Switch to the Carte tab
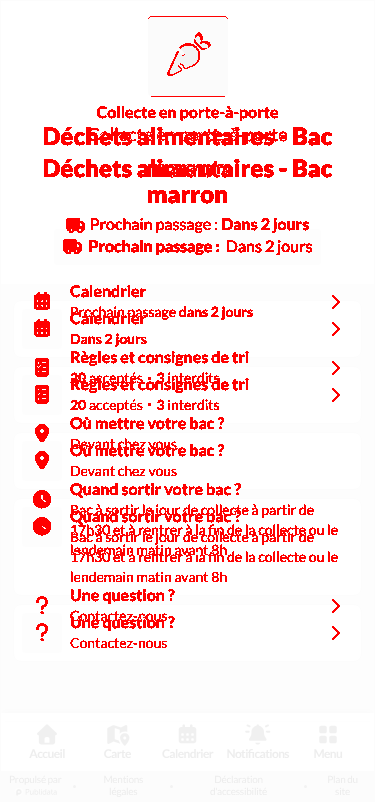The height and width of the screenshot is (812, 375). tap(118, 742)
